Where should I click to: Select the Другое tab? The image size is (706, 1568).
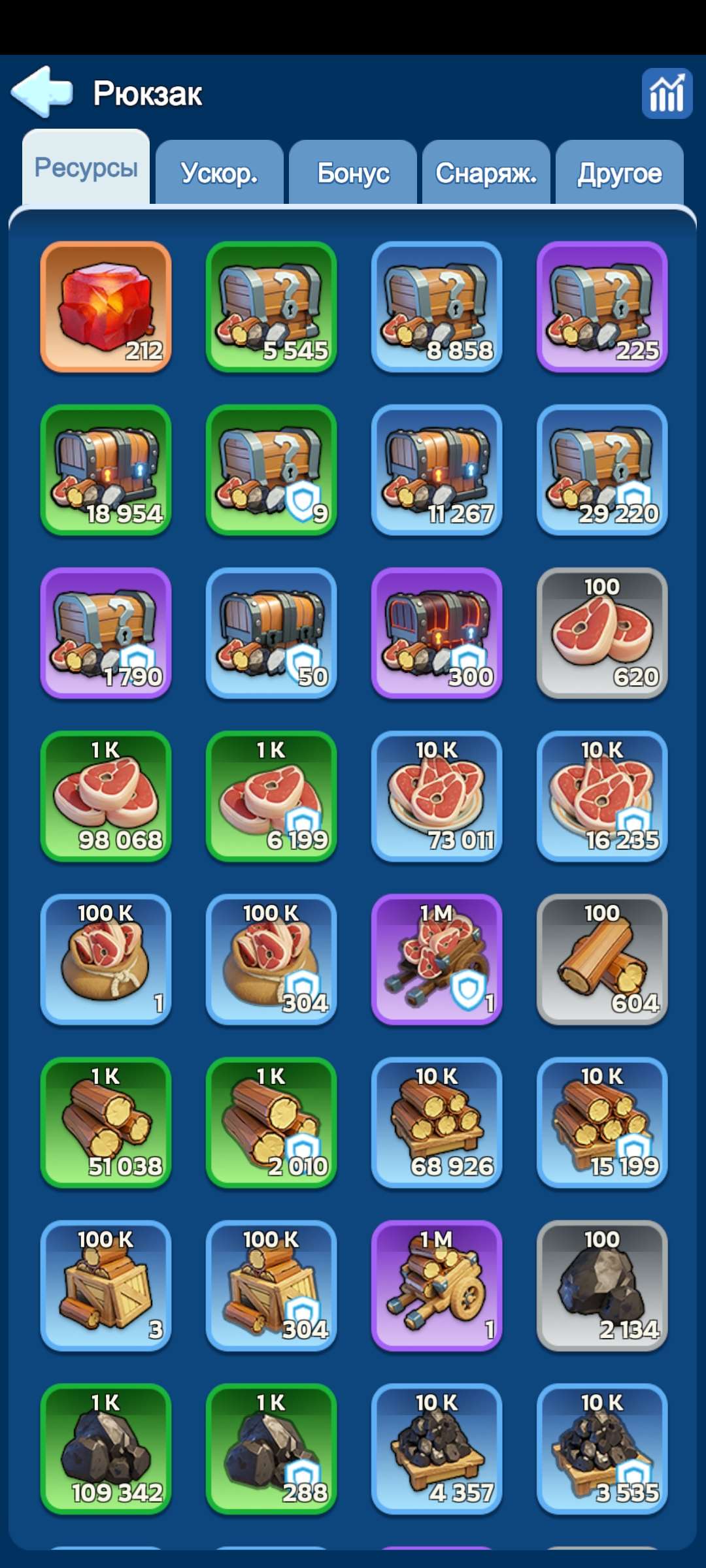619,173
